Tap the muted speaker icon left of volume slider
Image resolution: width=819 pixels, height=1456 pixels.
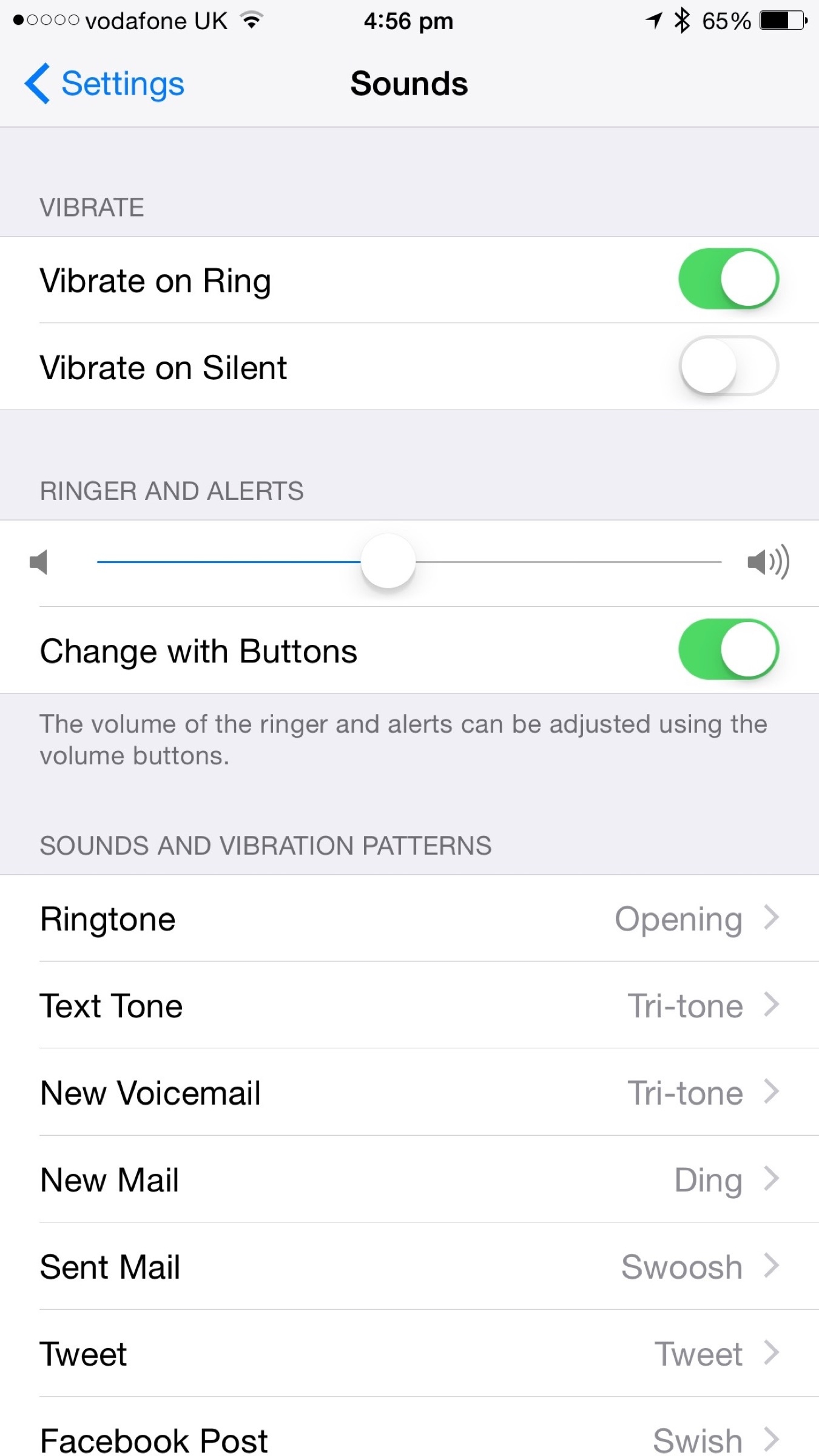point(40,562)
